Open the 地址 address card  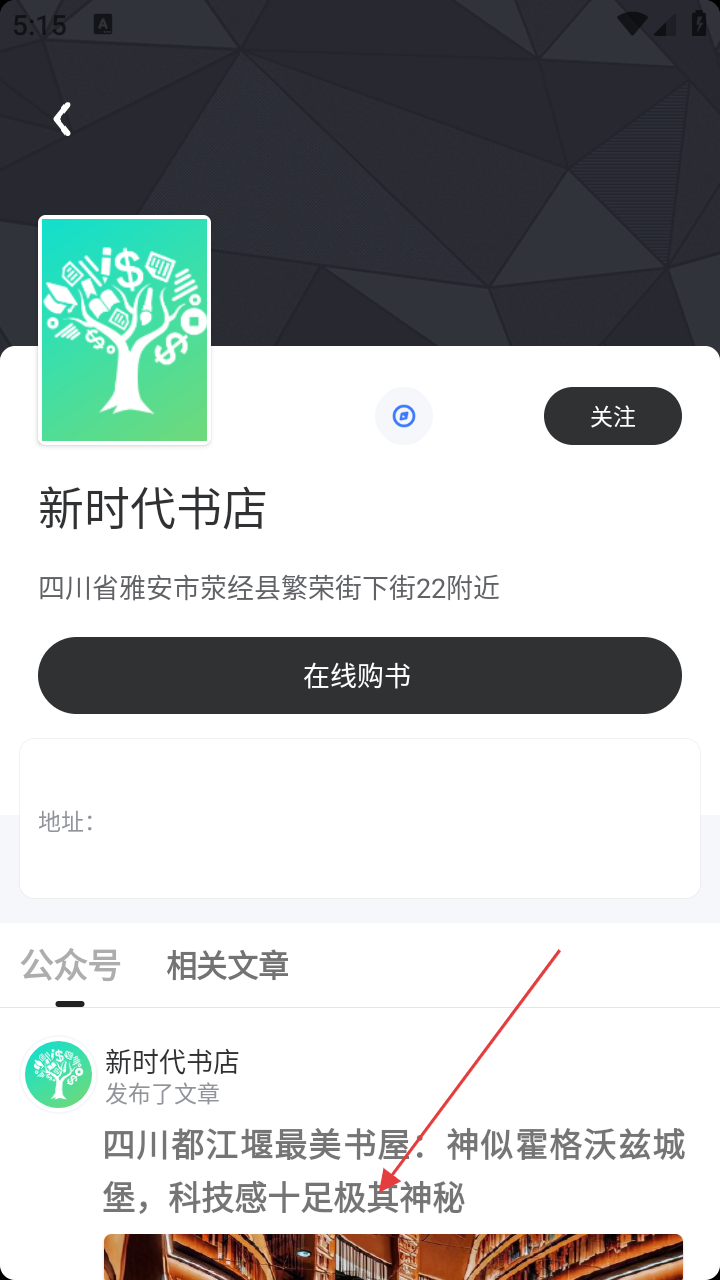click(x=360, y=820)
